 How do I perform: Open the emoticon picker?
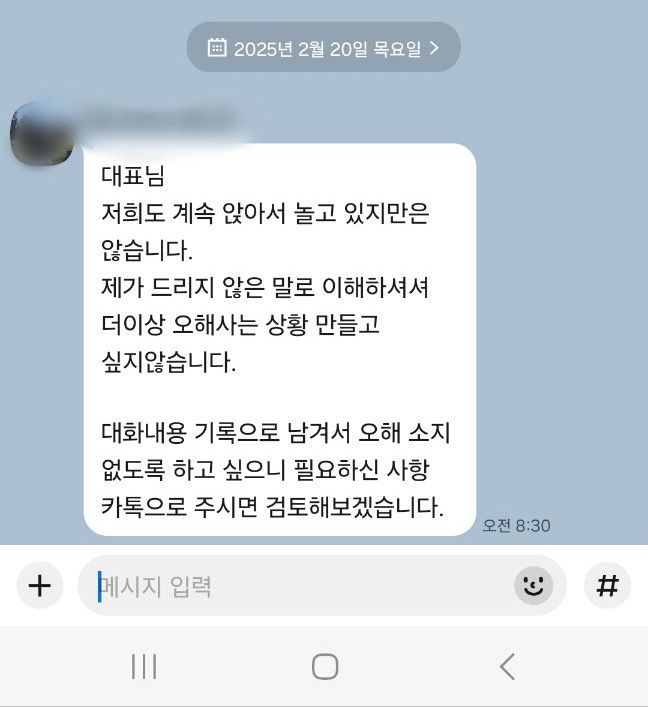533,586
